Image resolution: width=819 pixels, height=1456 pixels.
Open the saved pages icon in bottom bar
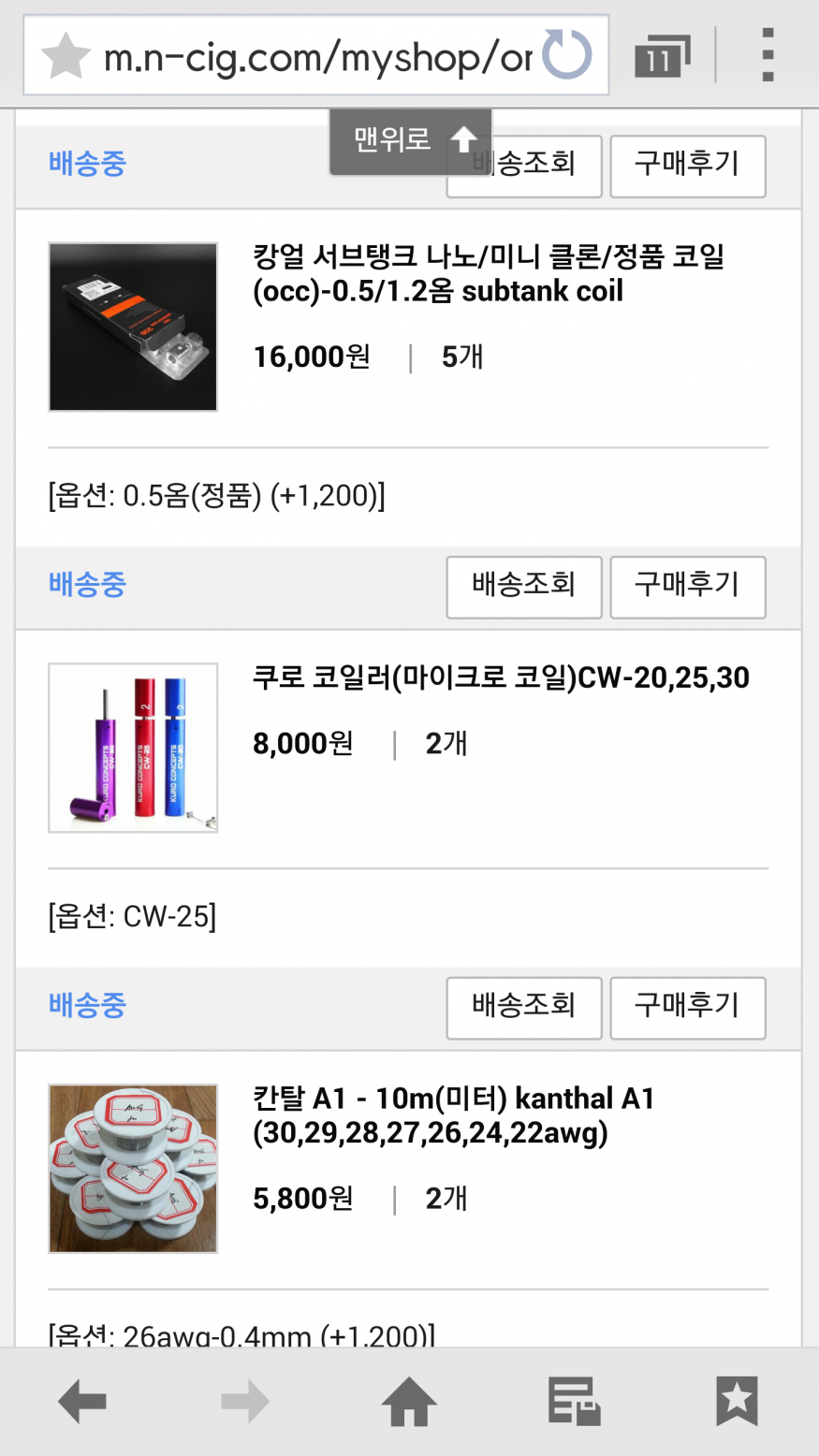click(573, 1402)
